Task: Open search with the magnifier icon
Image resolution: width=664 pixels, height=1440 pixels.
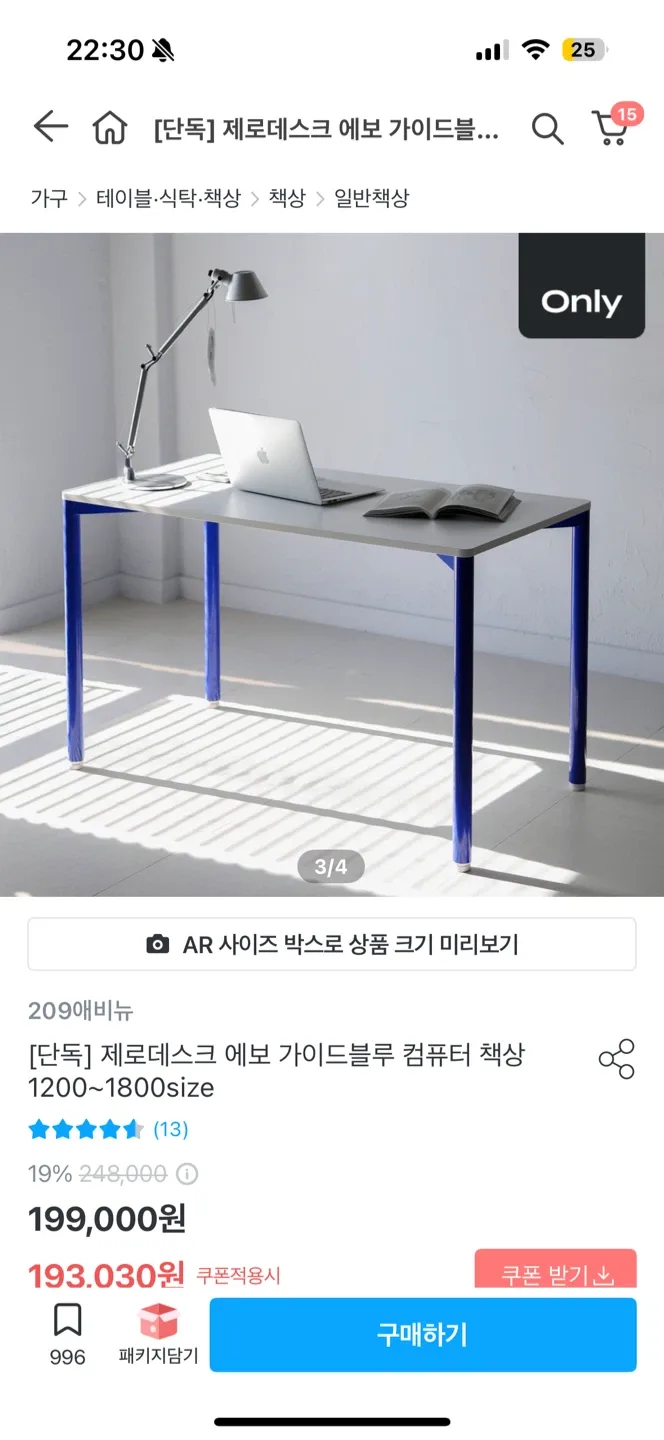Action: pyautogui.click(x=547, y=129)
